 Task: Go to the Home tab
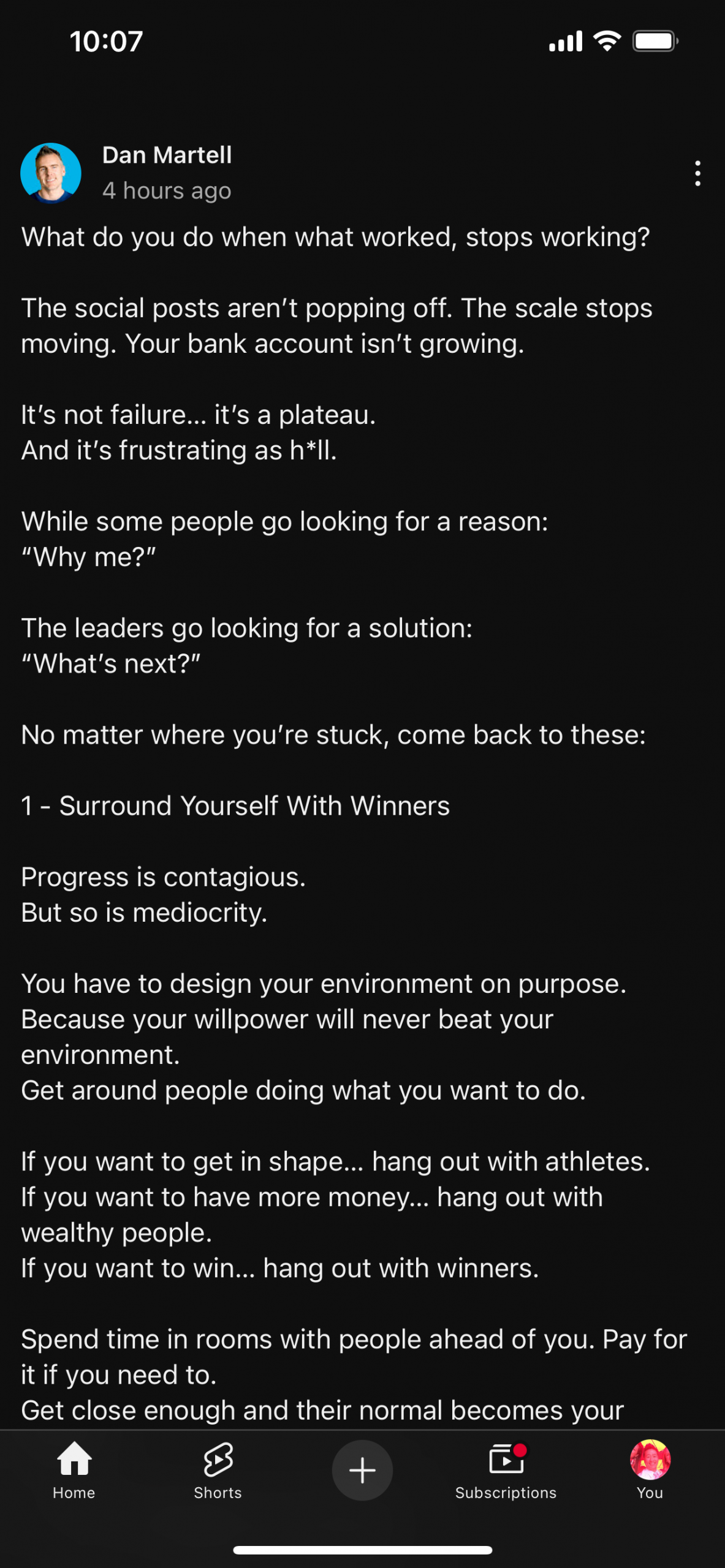tap(74, 1470)
